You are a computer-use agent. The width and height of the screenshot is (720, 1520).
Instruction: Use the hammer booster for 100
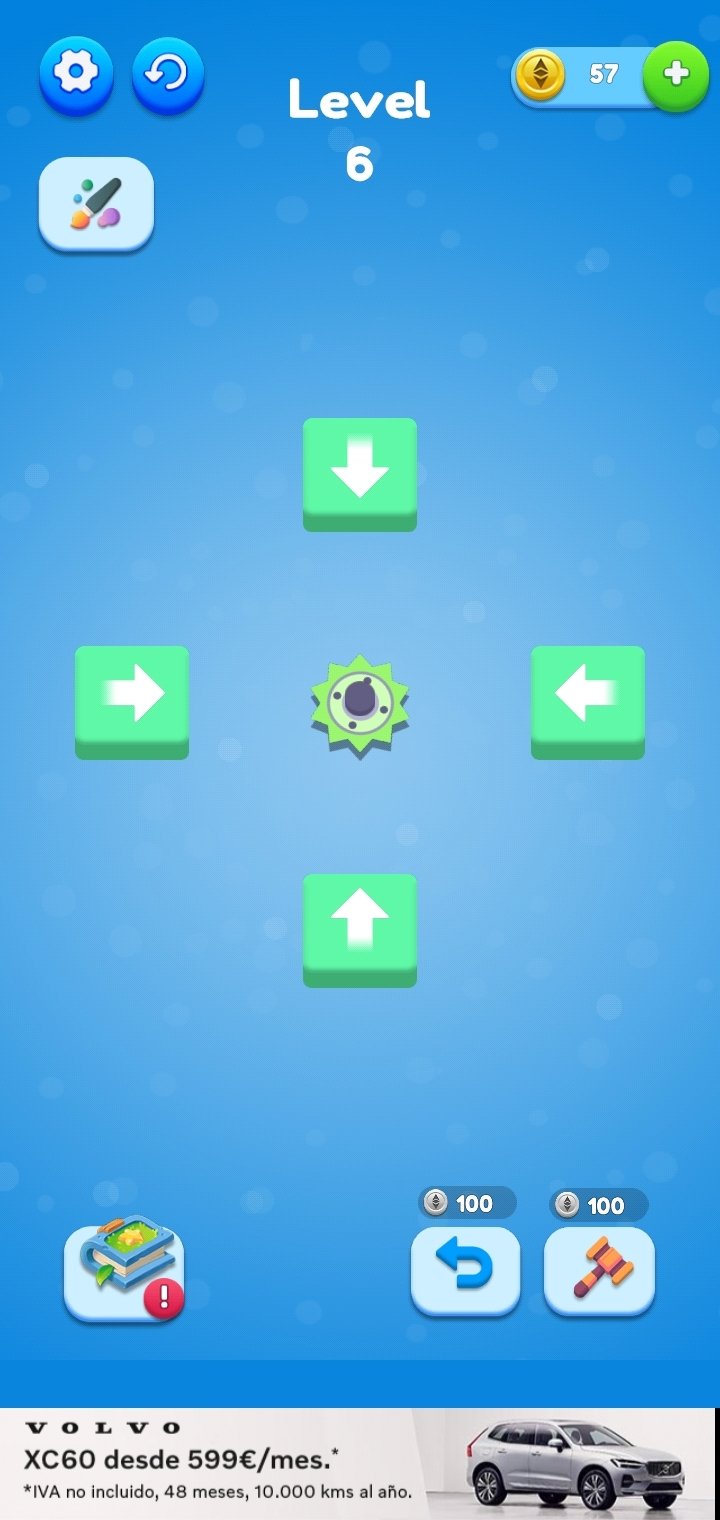coord(599,1270)
